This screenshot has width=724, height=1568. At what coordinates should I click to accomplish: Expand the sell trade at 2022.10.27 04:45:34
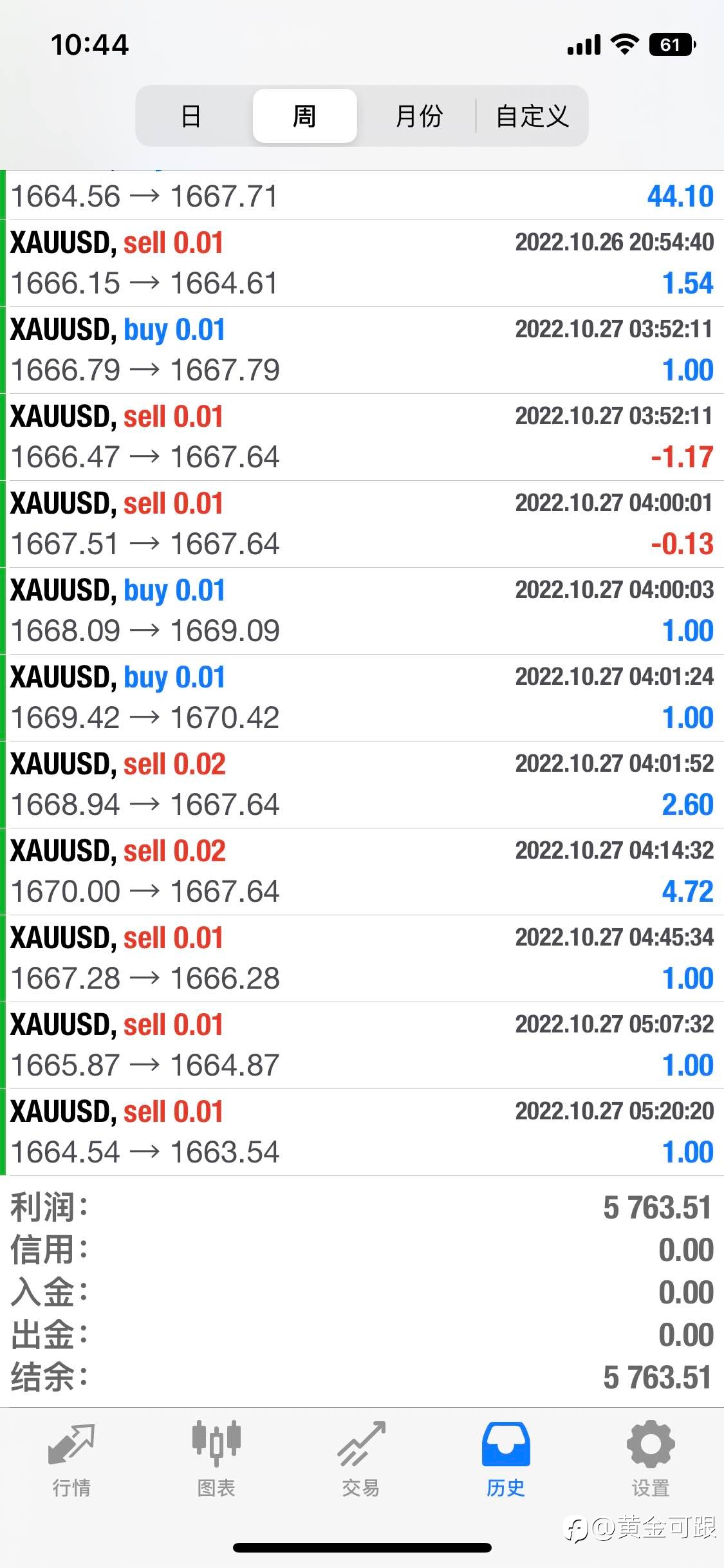pos(364,958)
